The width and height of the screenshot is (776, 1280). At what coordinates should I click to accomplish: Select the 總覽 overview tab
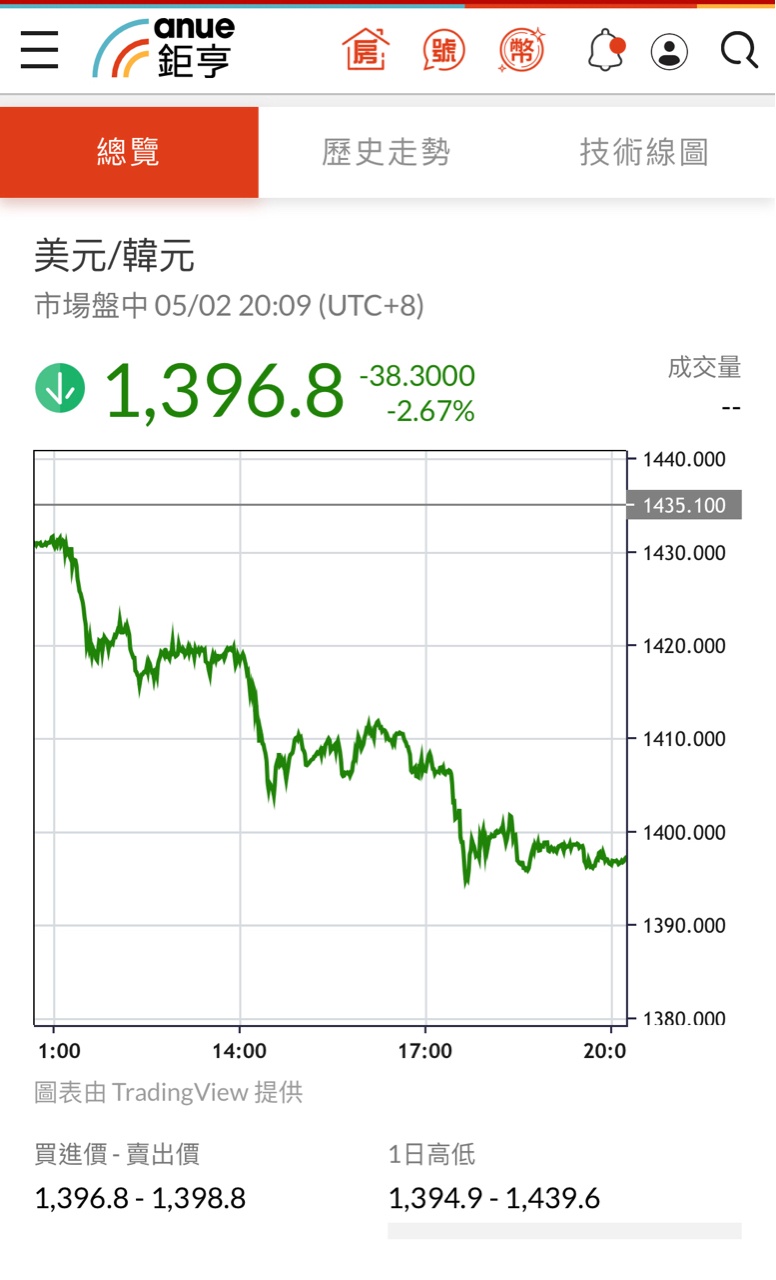[x=129, y=152]
